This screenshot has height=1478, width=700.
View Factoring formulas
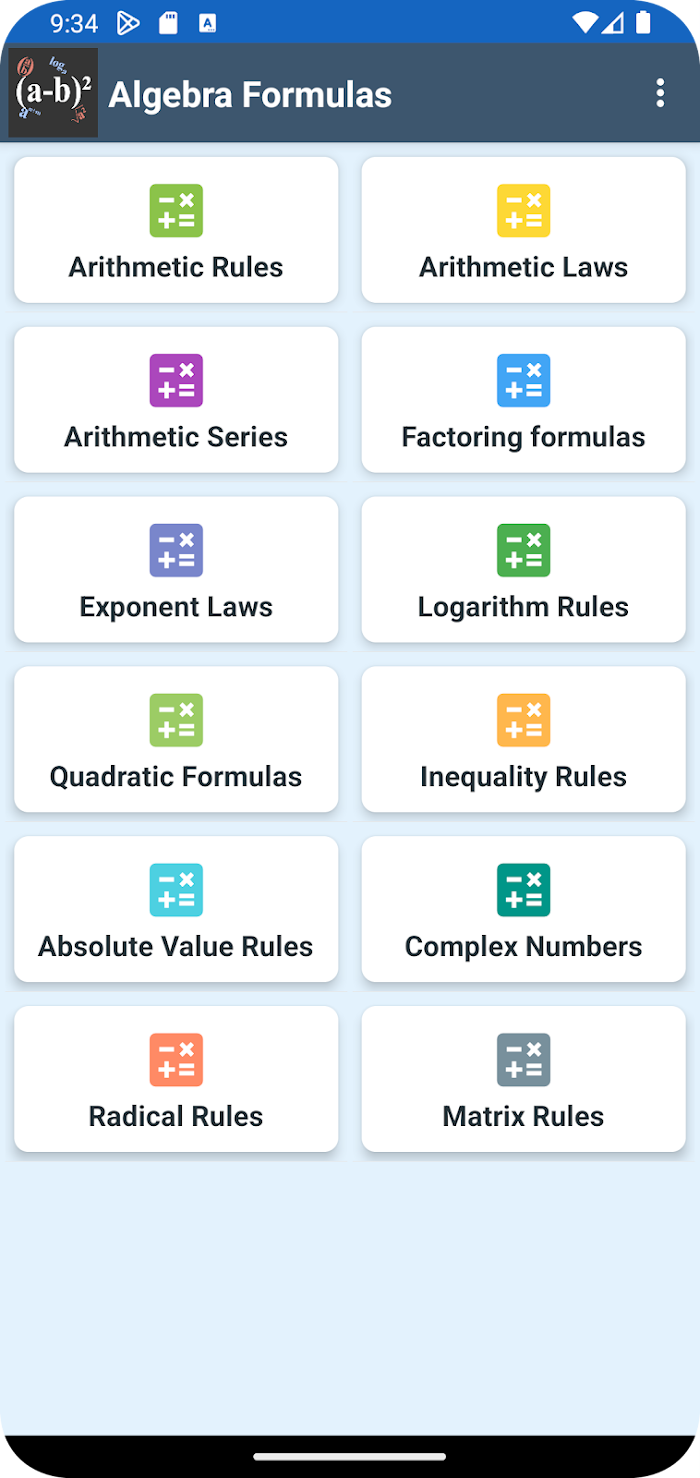point(523,400)
